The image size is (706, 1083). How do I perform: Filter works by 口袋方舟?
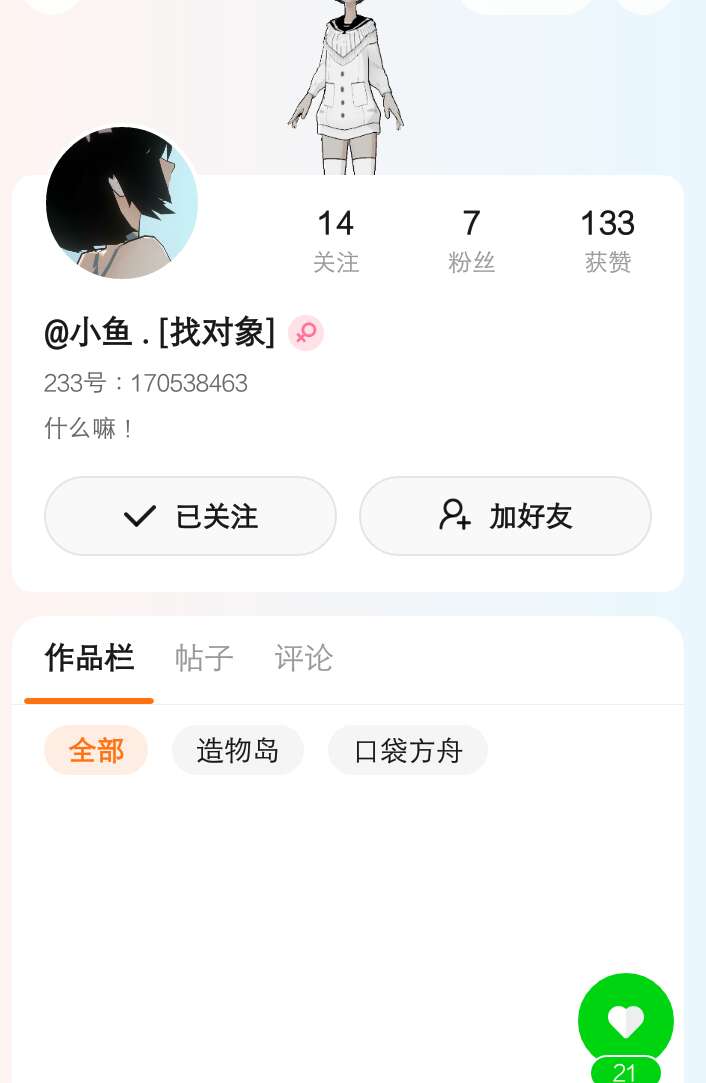tap(408, 750)
